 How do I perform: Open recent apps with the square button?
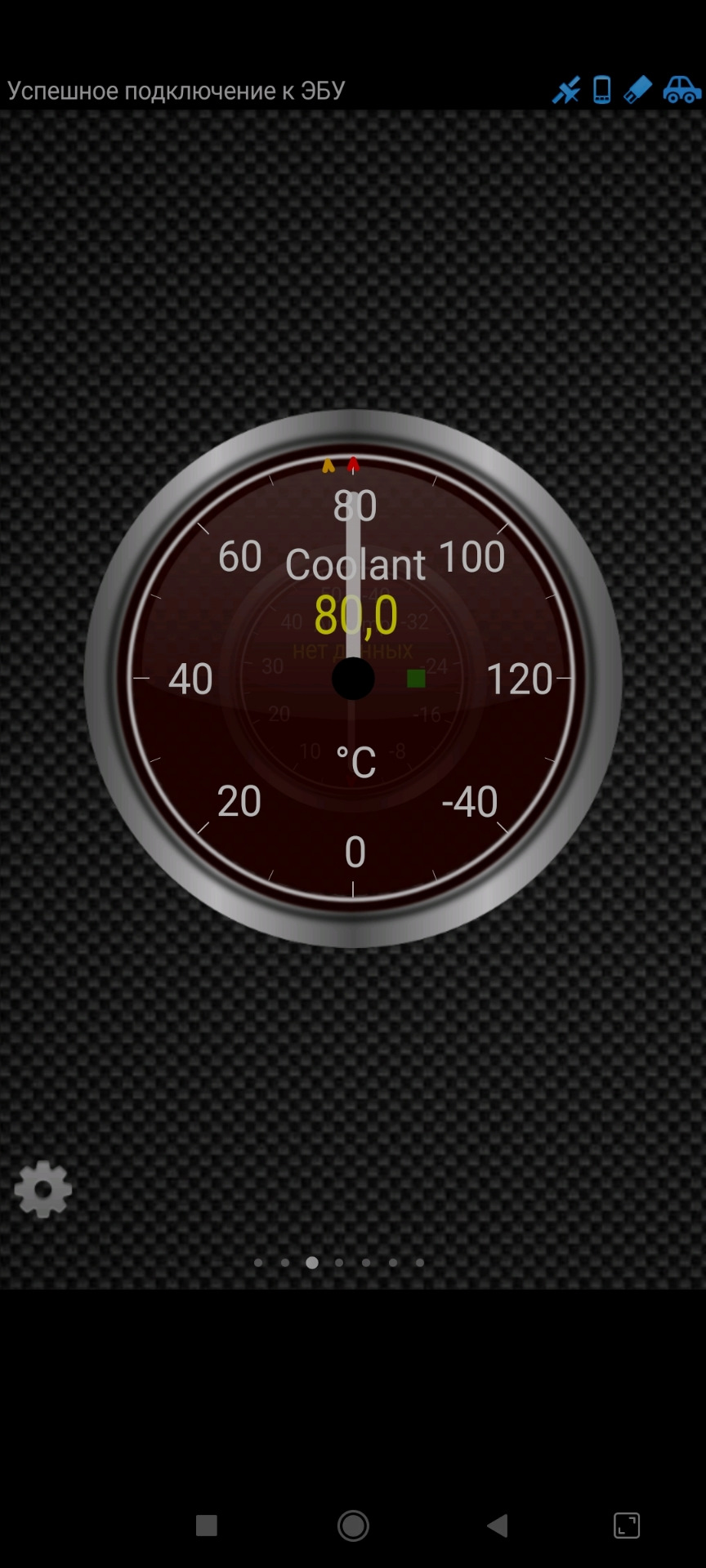[207, 1525]
